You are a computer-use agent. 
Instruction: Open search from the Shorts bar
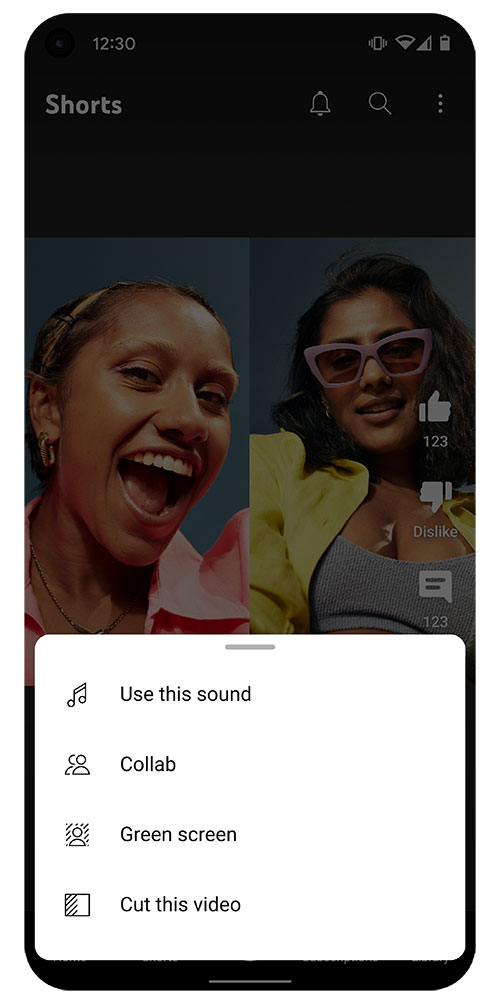click(x=380, y=103)
